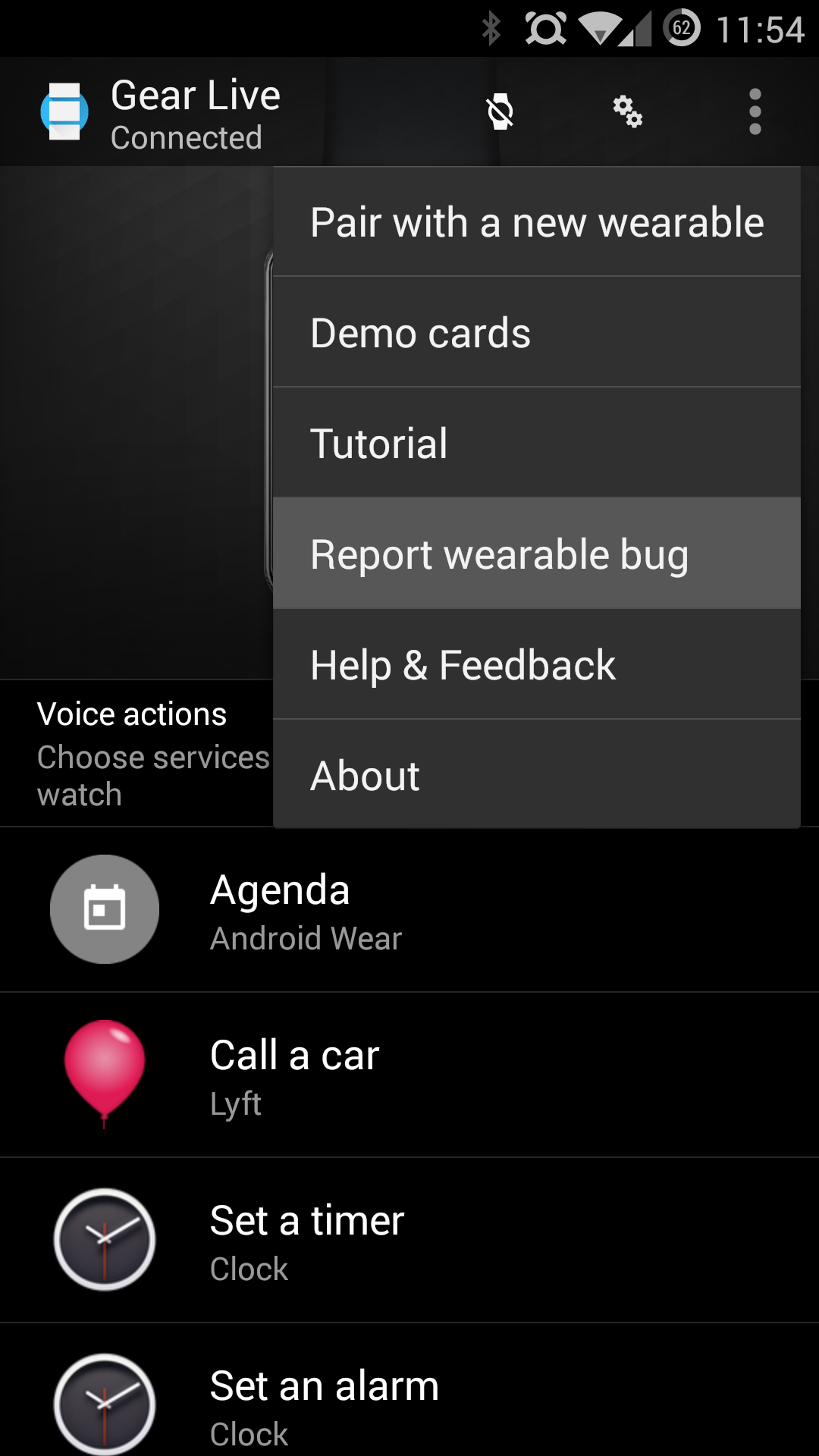Tap the battery level indicator
Viewport: 819px width, 1456px height.
680,29
